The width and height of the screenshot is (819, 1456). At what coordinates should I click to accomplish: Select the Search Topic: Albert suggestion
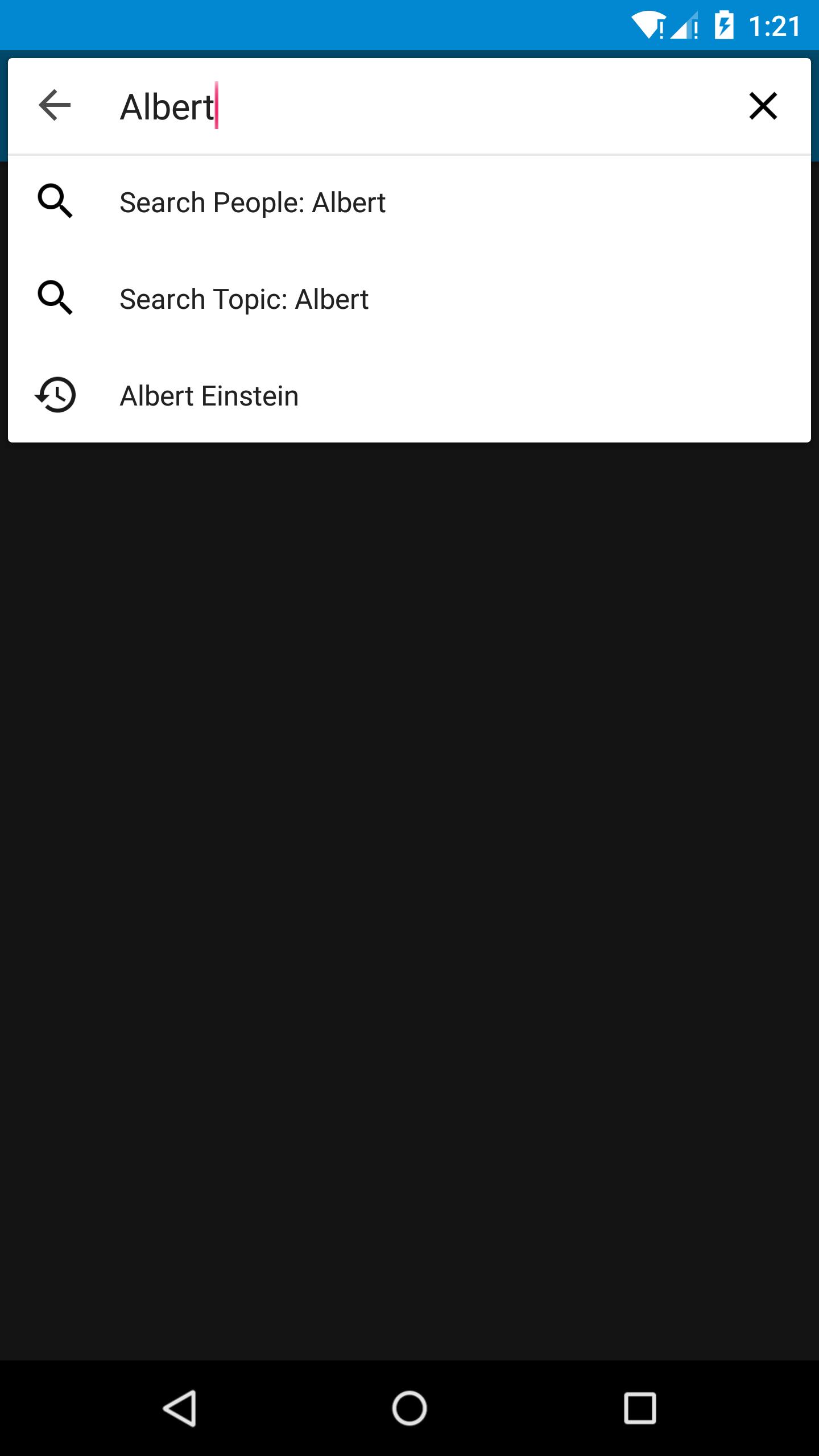pyautogui.click(x=243, y=298)
